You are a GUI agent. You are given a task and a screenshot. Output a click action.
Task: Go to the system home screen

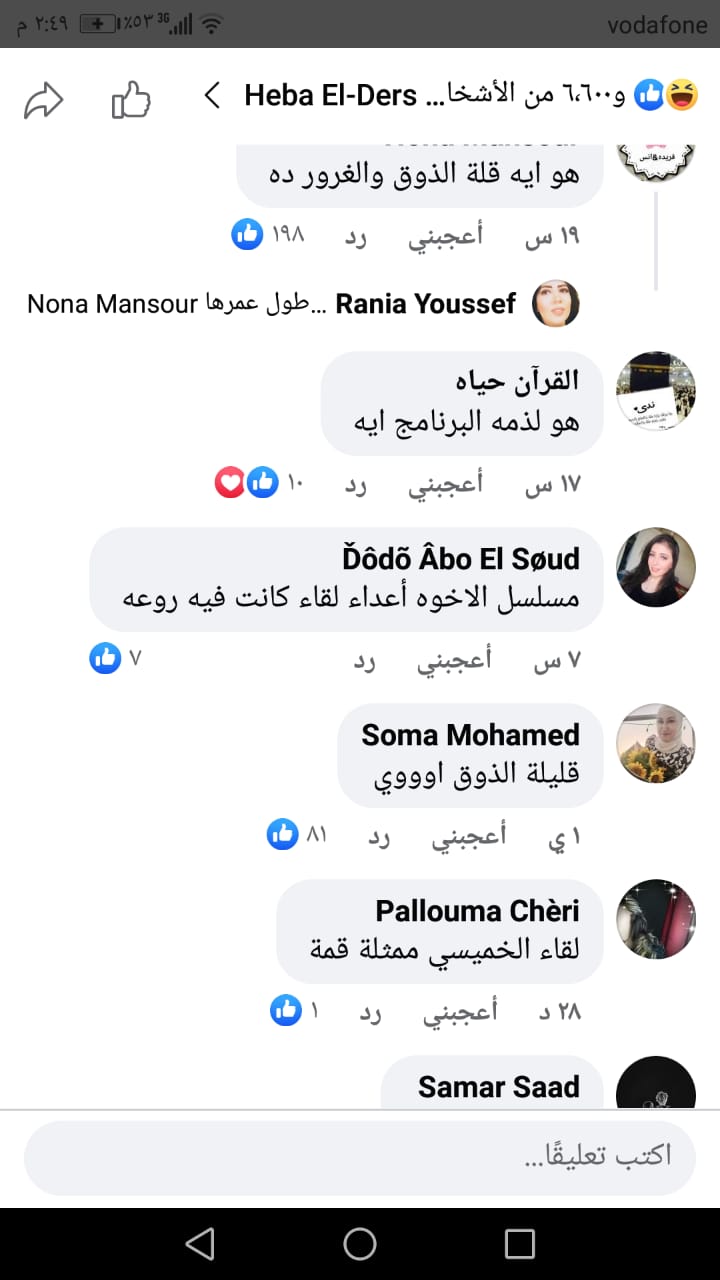pos(360,1243)
